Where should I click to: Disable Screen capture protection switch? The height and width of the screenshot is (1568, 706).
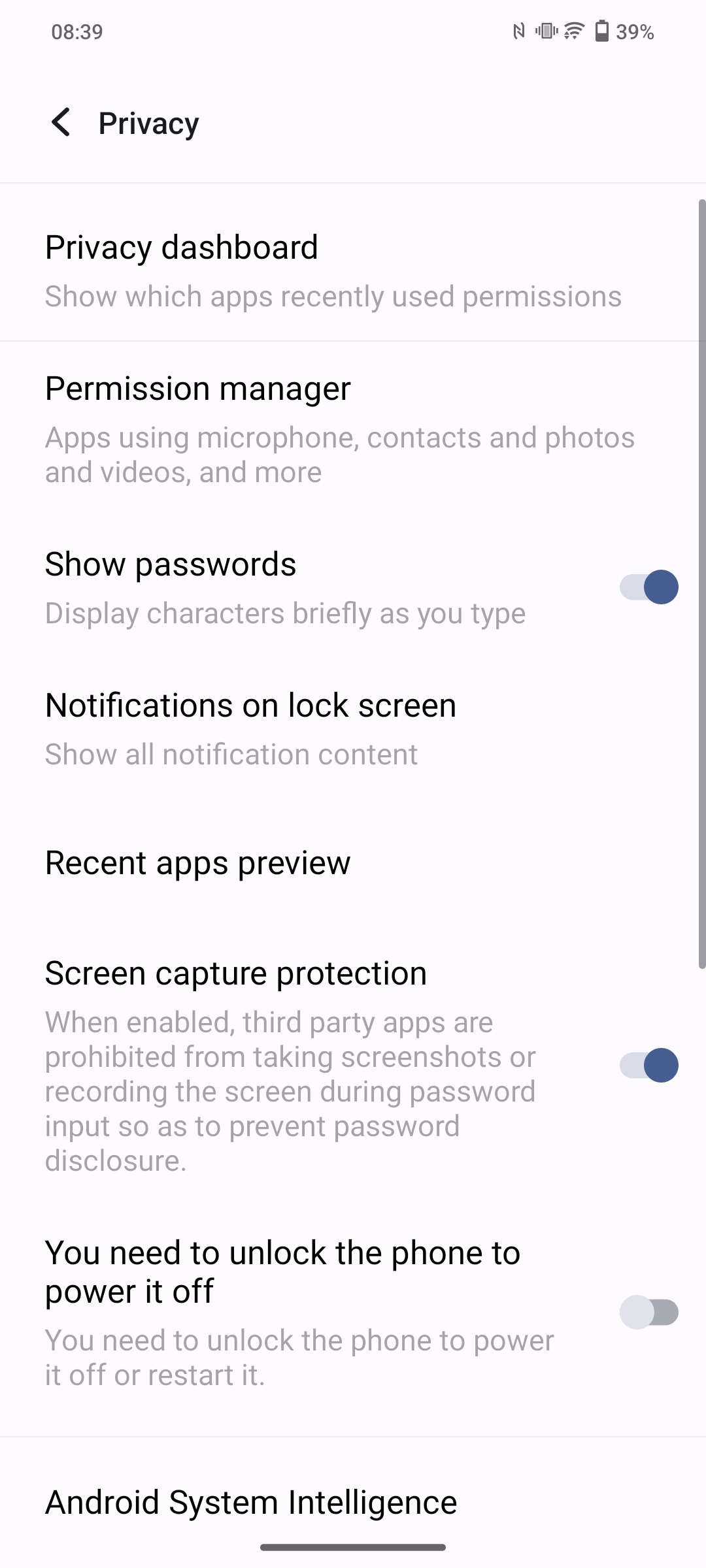tap(648, 1065)
